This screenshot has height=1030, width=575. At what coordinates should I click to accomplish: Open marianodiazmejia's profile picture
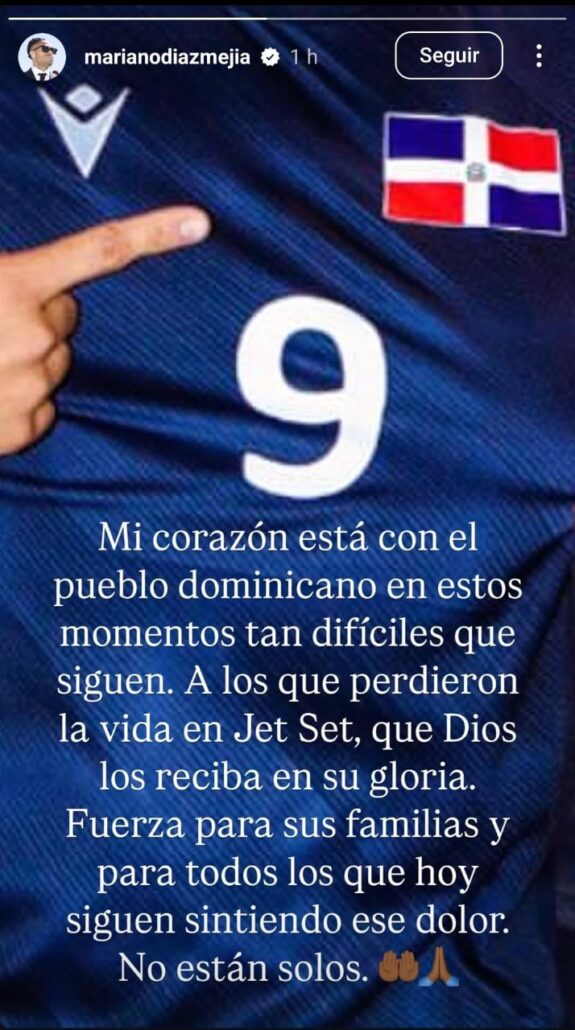41,57
